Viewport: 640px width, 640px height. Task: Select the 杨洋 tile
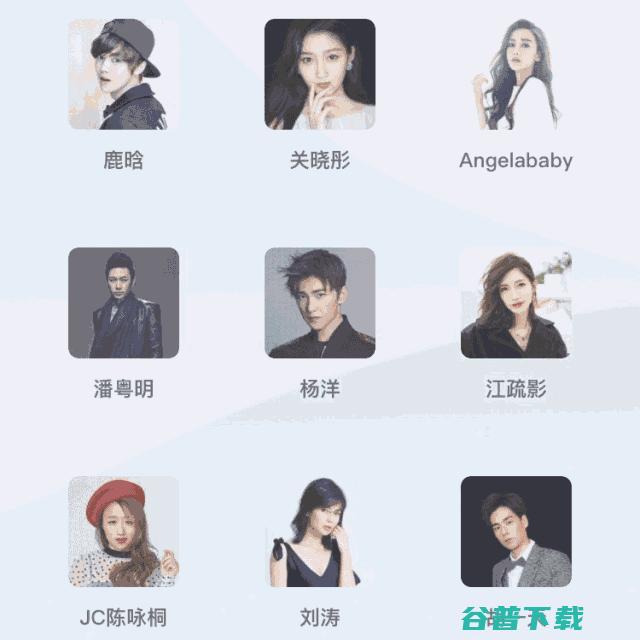click(x=319, y=303)
